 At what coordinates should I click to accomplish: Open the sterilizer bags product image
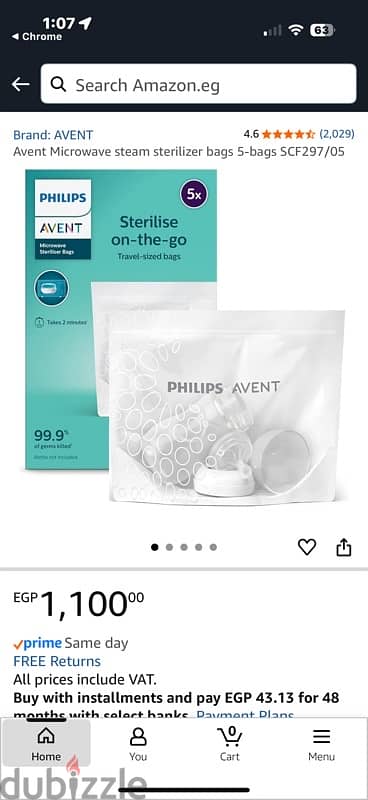pyautogui.click(x=185, y=337)
